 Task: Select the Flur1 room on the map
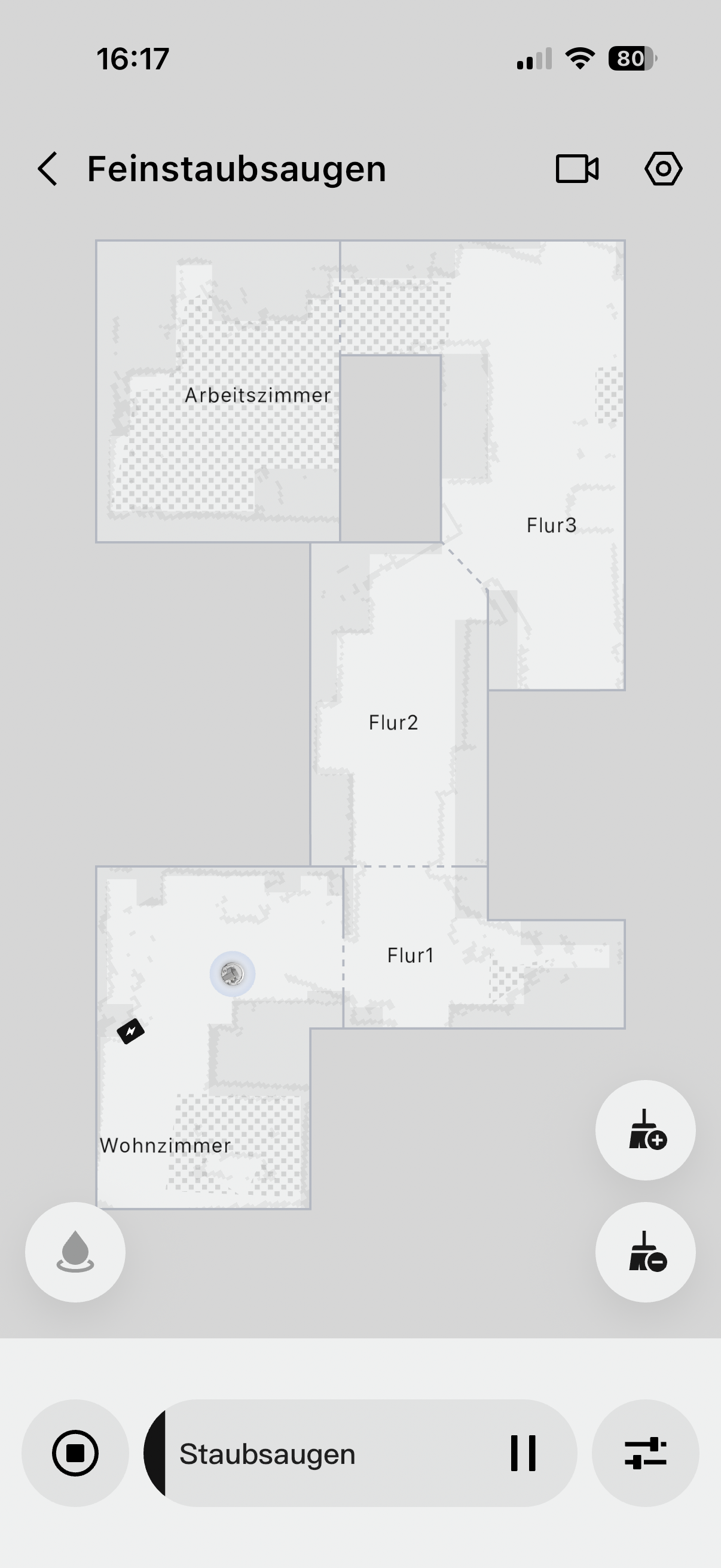point(411,955)
